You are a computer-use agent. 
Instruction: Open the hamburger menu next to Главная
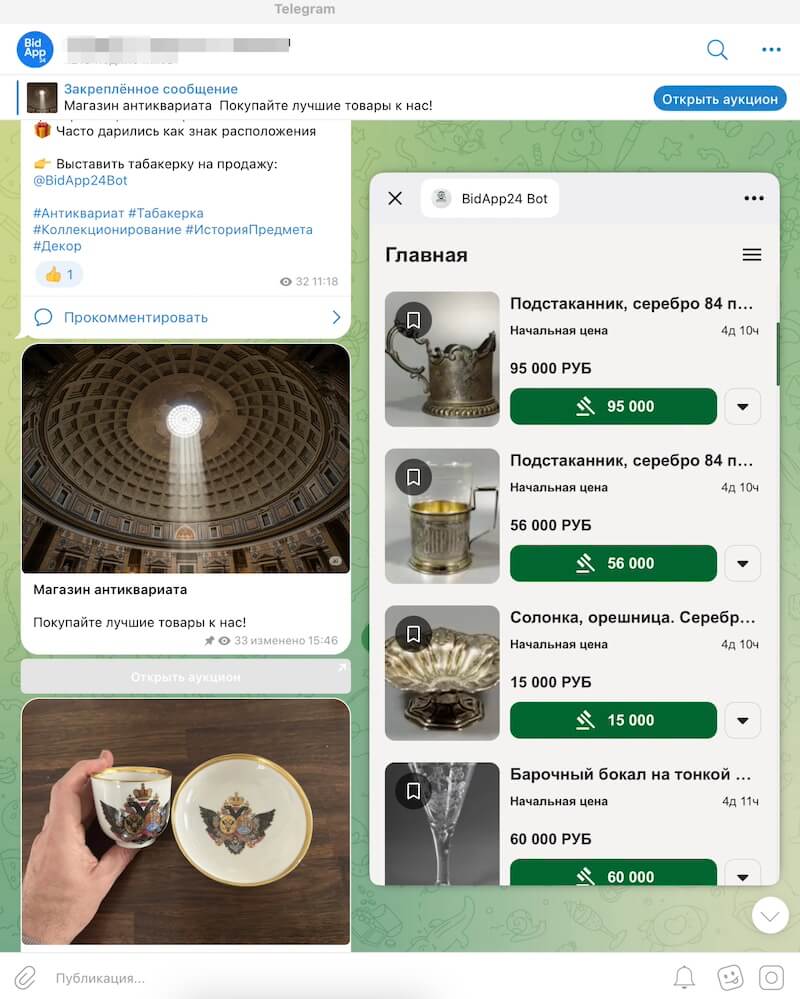[752, 255]
